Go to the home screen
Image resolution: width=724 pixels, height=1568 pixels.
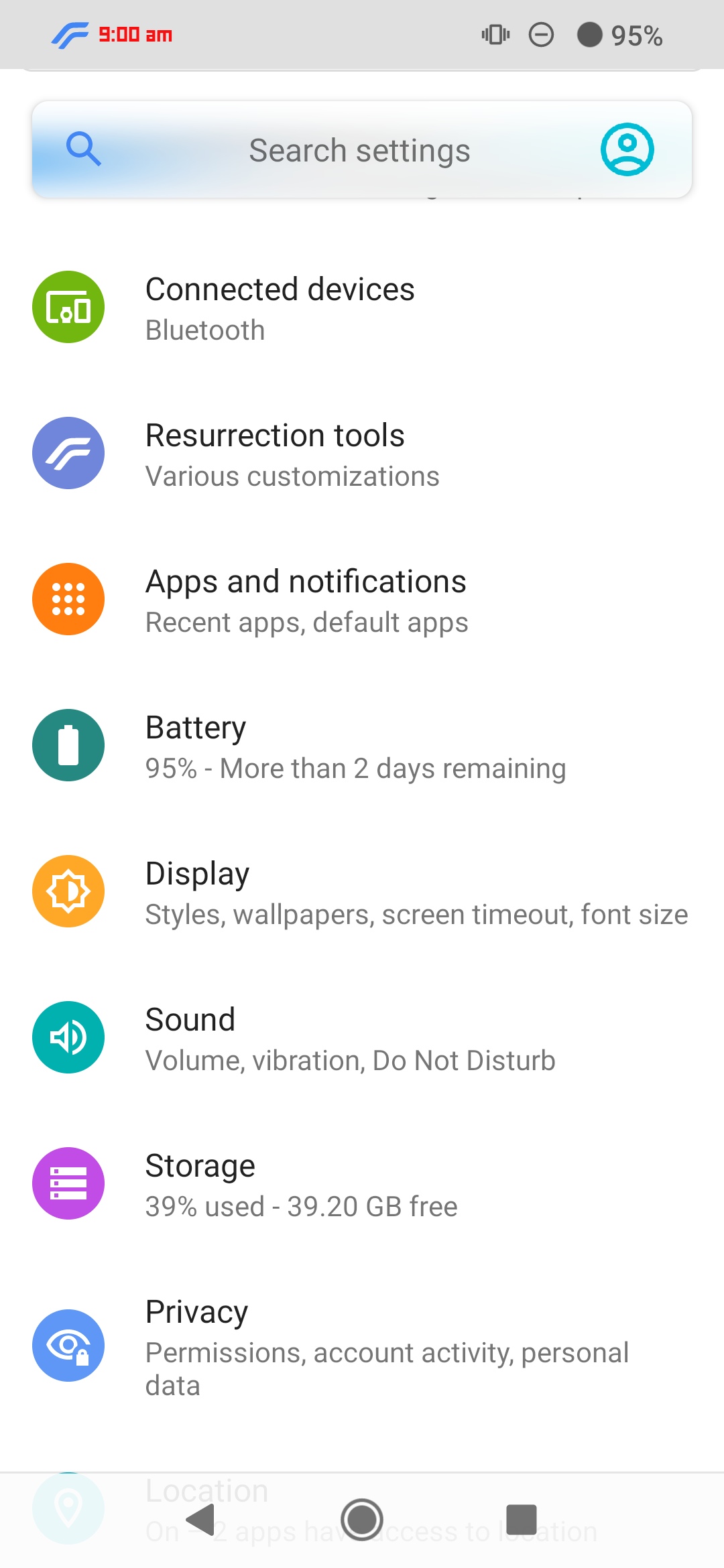[362, 1519]
